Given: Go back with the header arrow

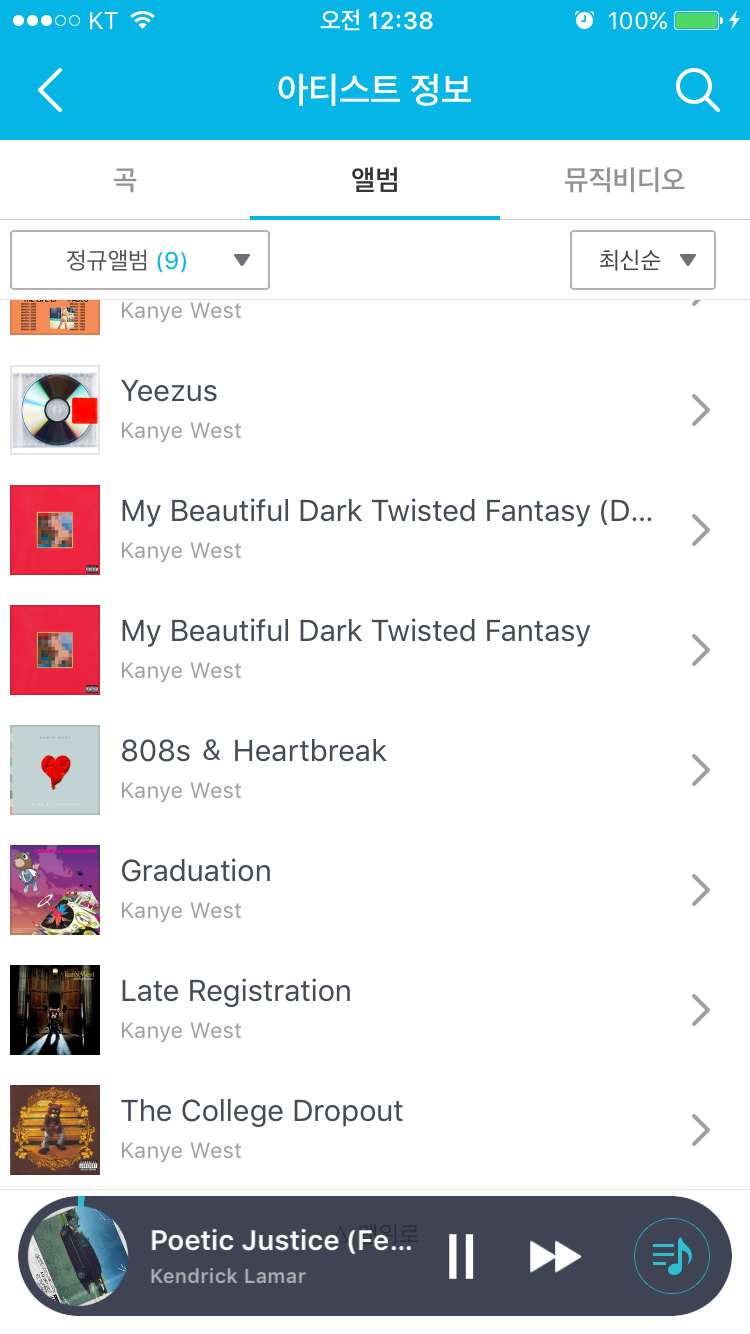Looking at the screenshot, I should click(x=50, y=90).
